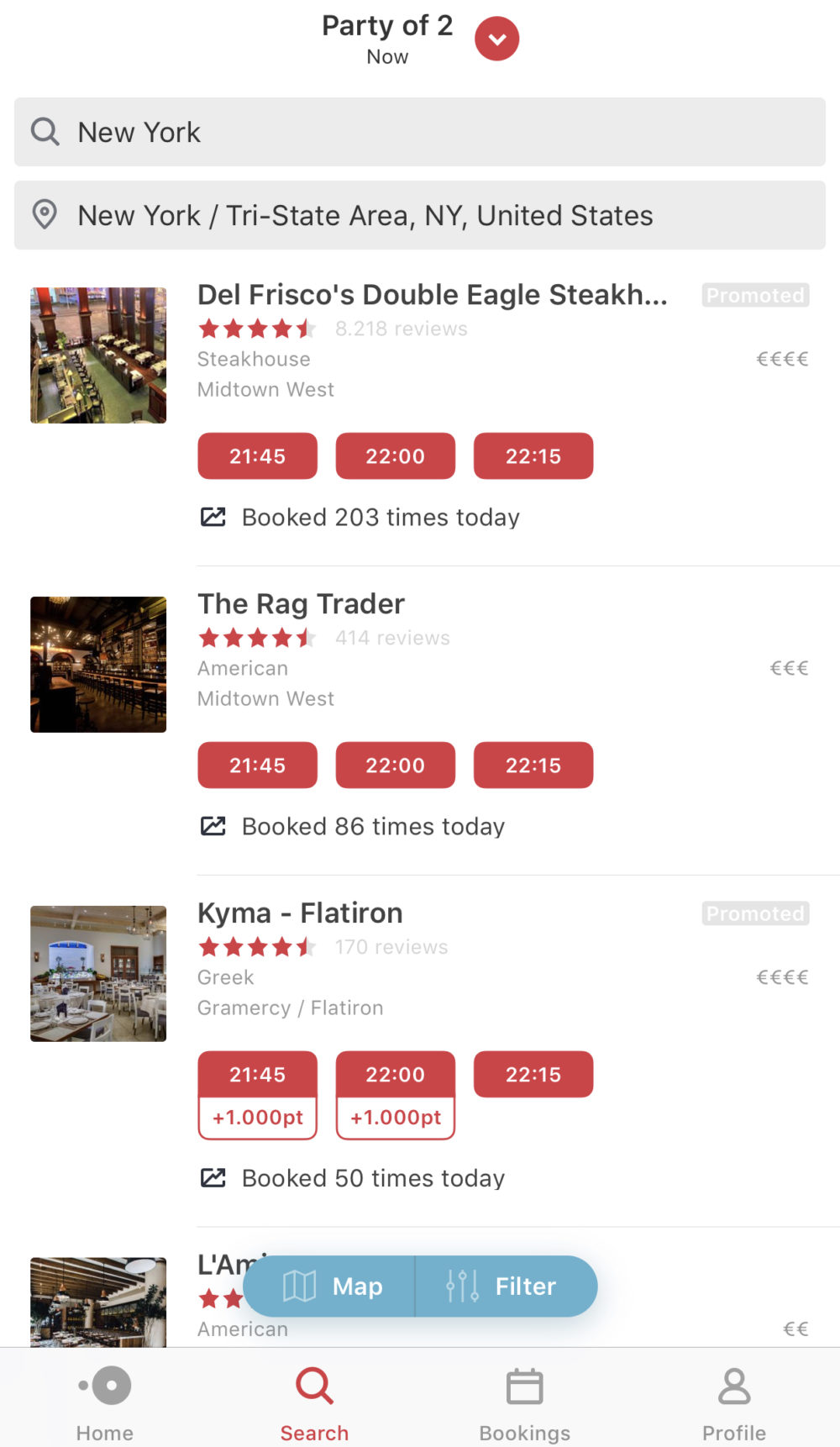
Task: Reserve Kyma - Flatiron at 22:15
Action: (533, 1075)
